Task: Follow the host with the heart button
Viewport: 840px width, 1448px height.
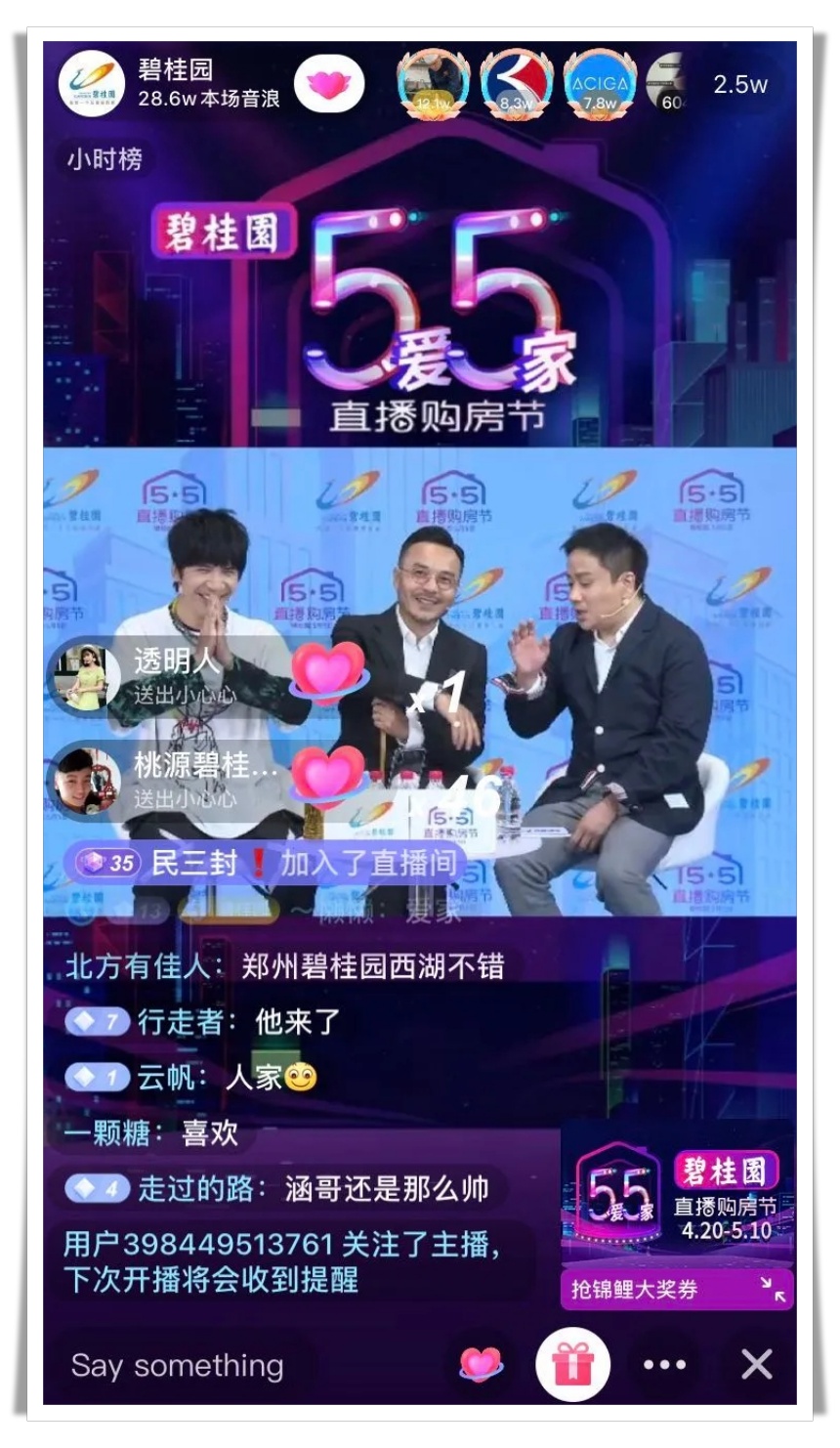Action: pyautogui.click(x=328, y=85)
